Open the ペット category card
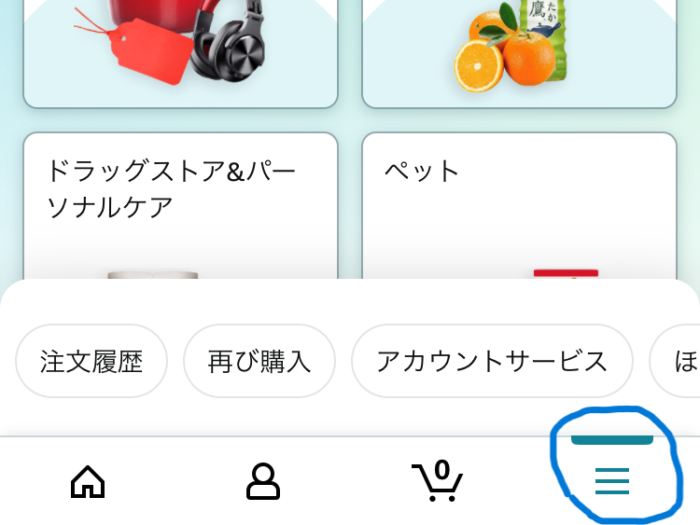 pos(518,205)
